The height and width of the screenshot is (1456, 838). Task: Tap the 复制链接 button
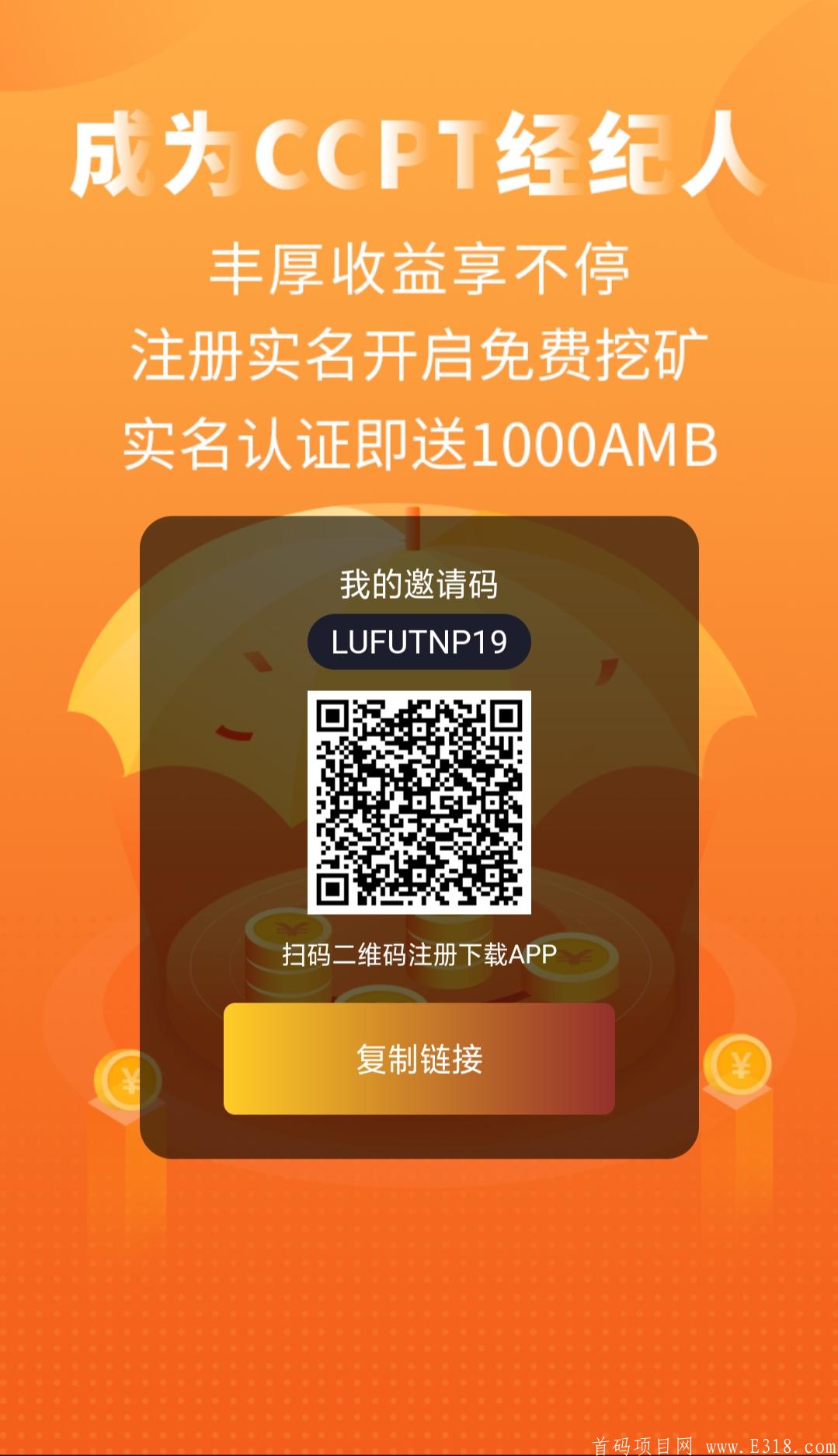tap(419, 1058)
